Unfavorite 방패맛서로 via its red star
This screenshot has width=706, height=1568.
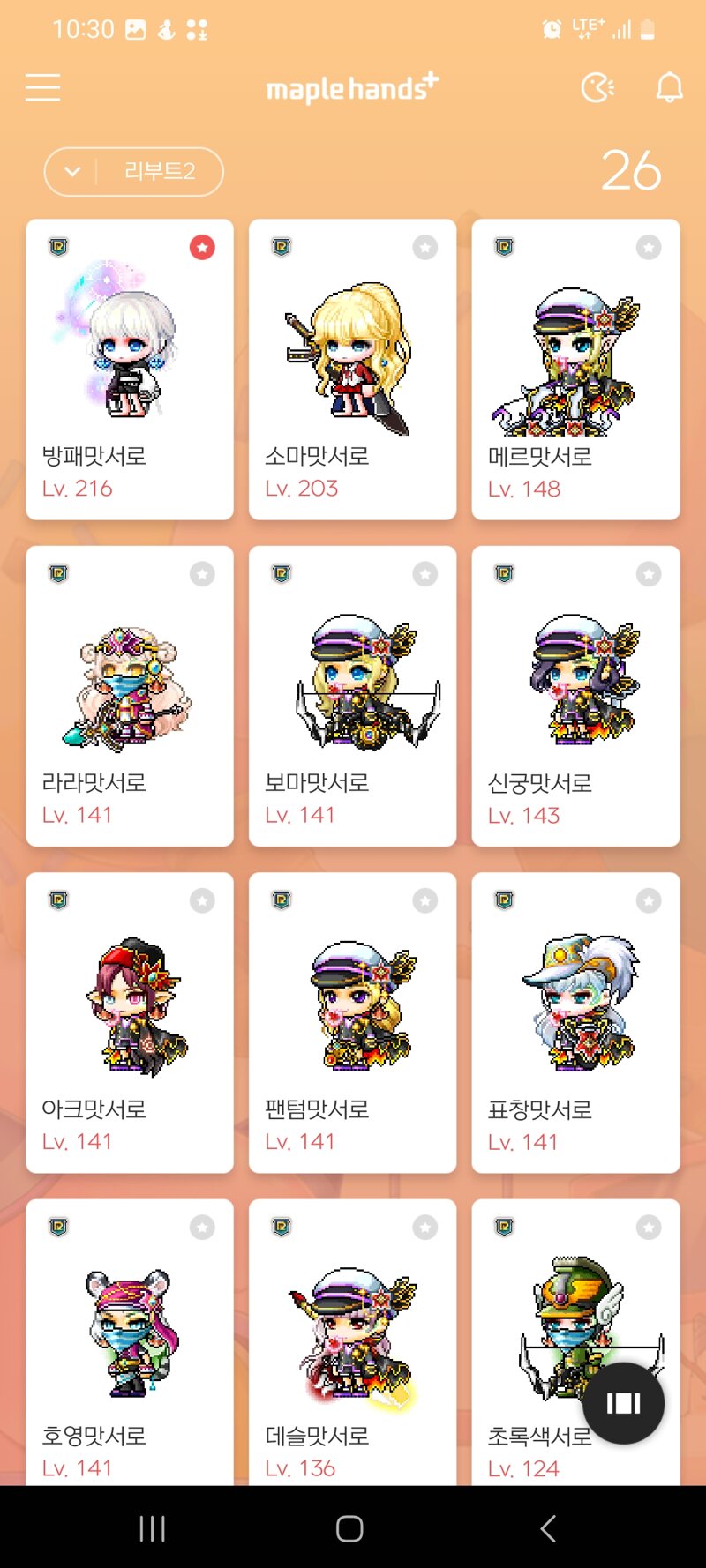tap(202, 248)
